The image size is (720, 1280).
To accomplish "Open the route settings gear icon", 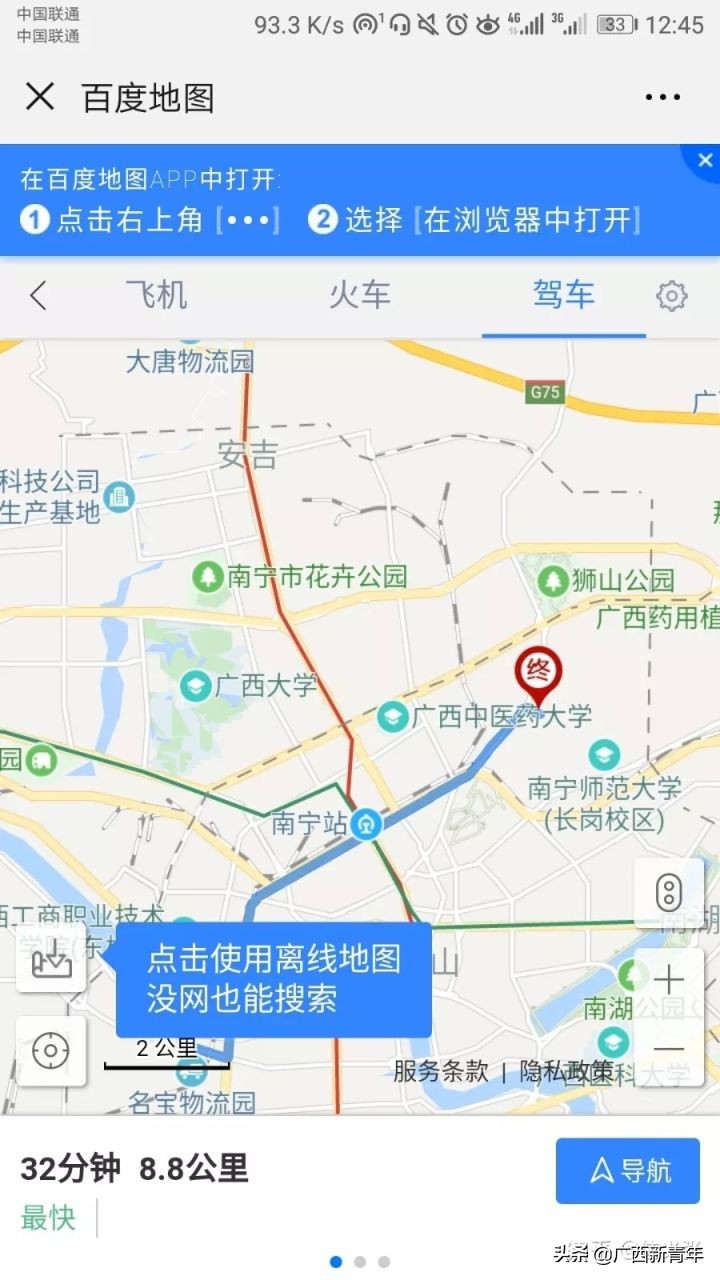I will [x=672, y=296].
